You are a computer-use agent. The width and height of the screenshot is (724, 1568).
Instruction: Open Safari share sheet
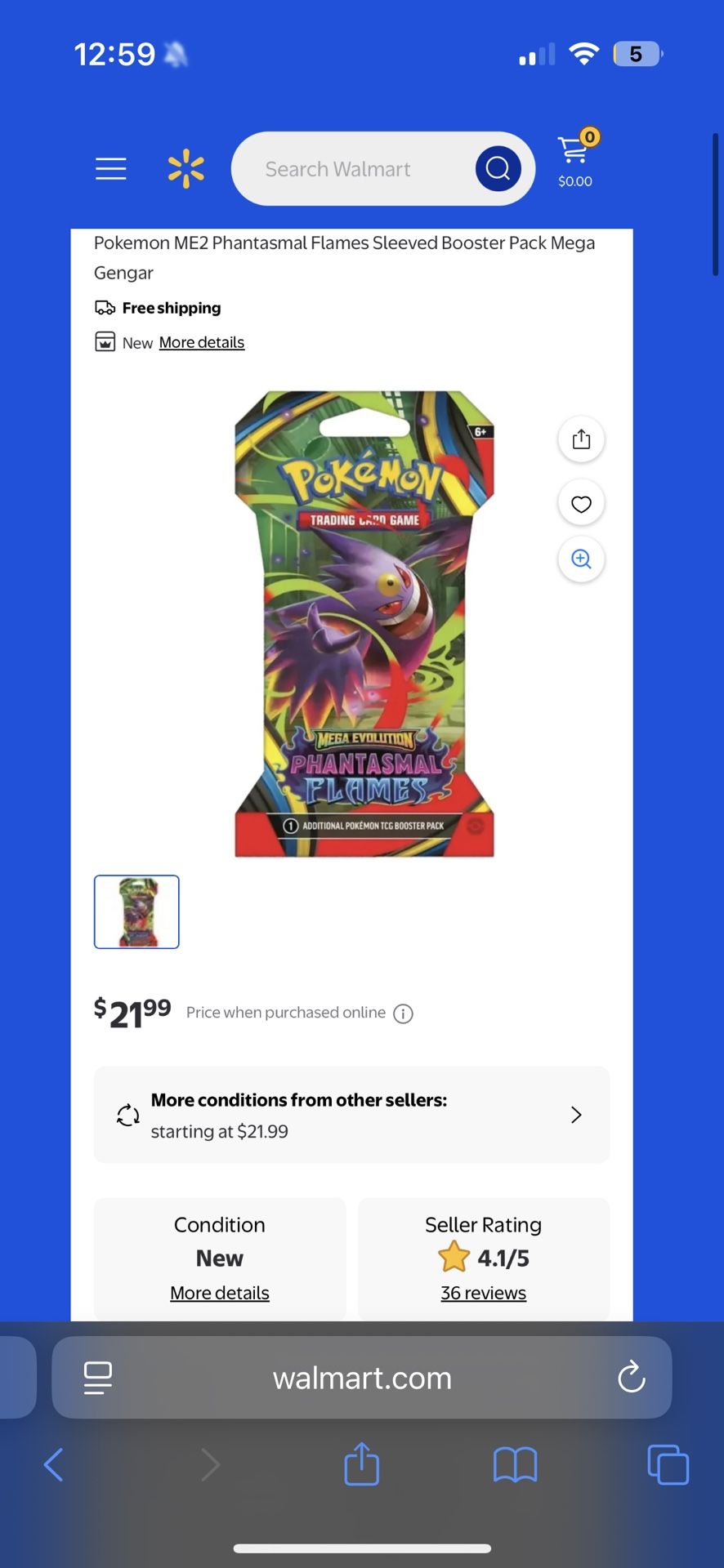(361, 1464)
